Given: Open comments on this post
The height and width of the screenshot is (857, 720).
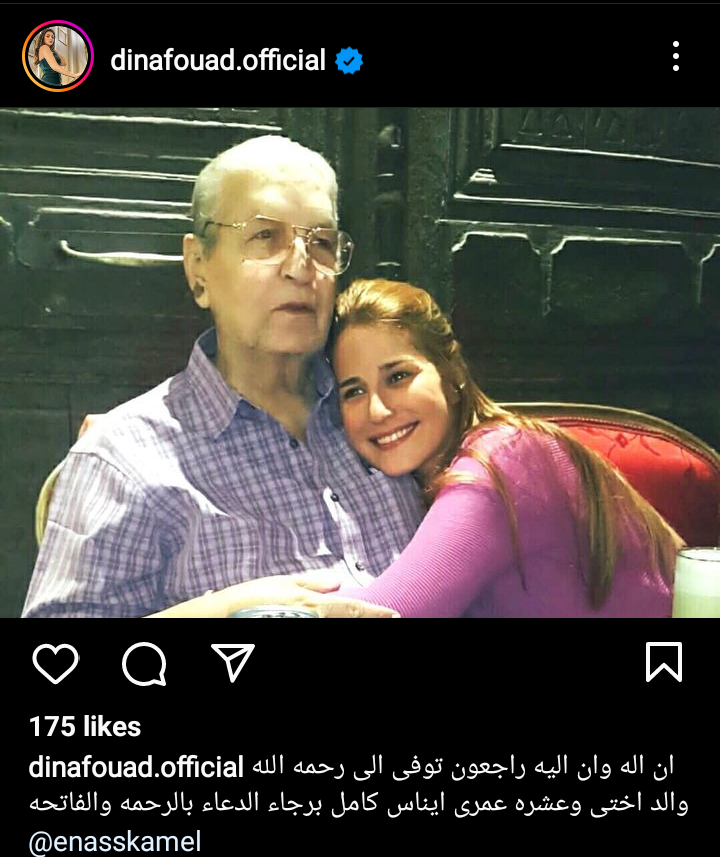Looking at the screenshot, I should click(x=144, y=663).
